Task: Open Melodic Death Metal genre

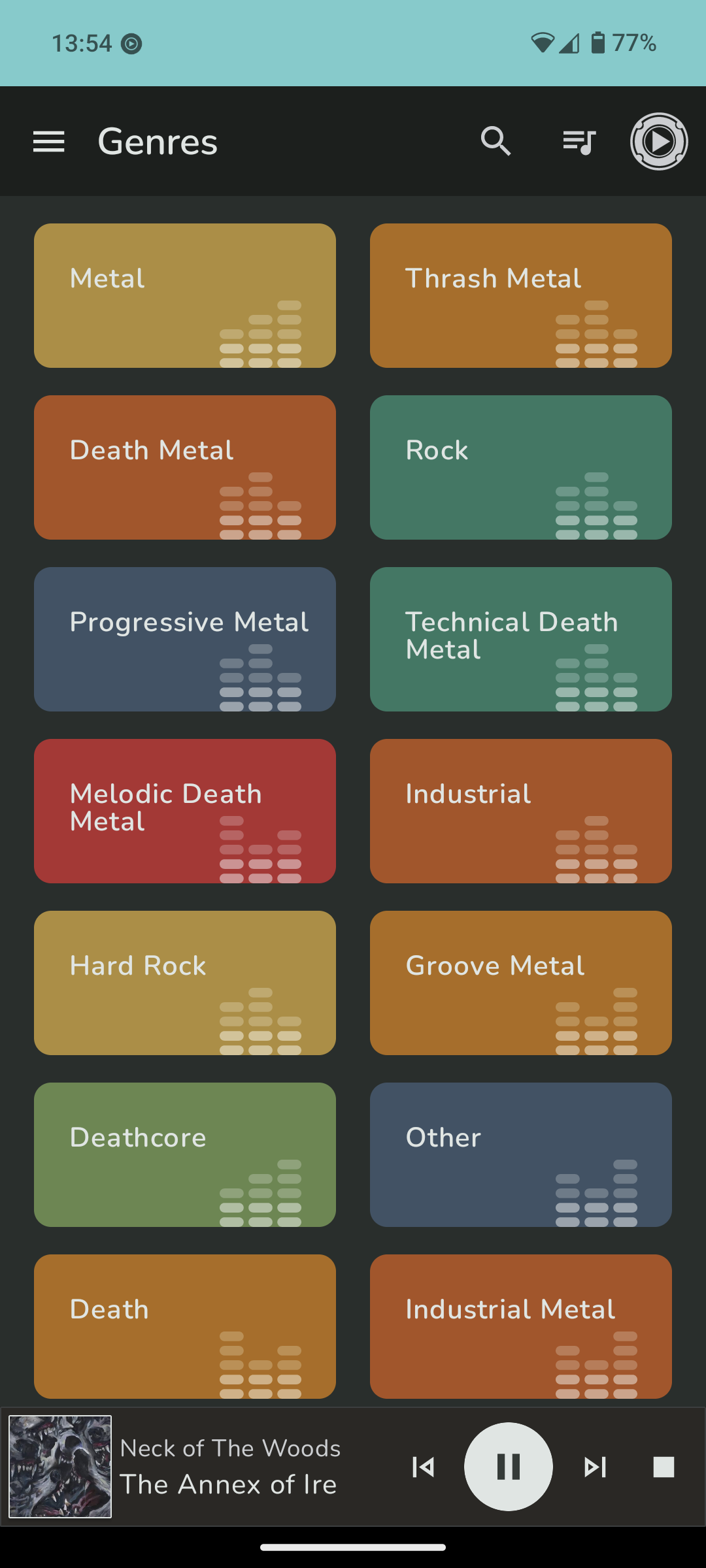Action: click(x=185, y=811)
